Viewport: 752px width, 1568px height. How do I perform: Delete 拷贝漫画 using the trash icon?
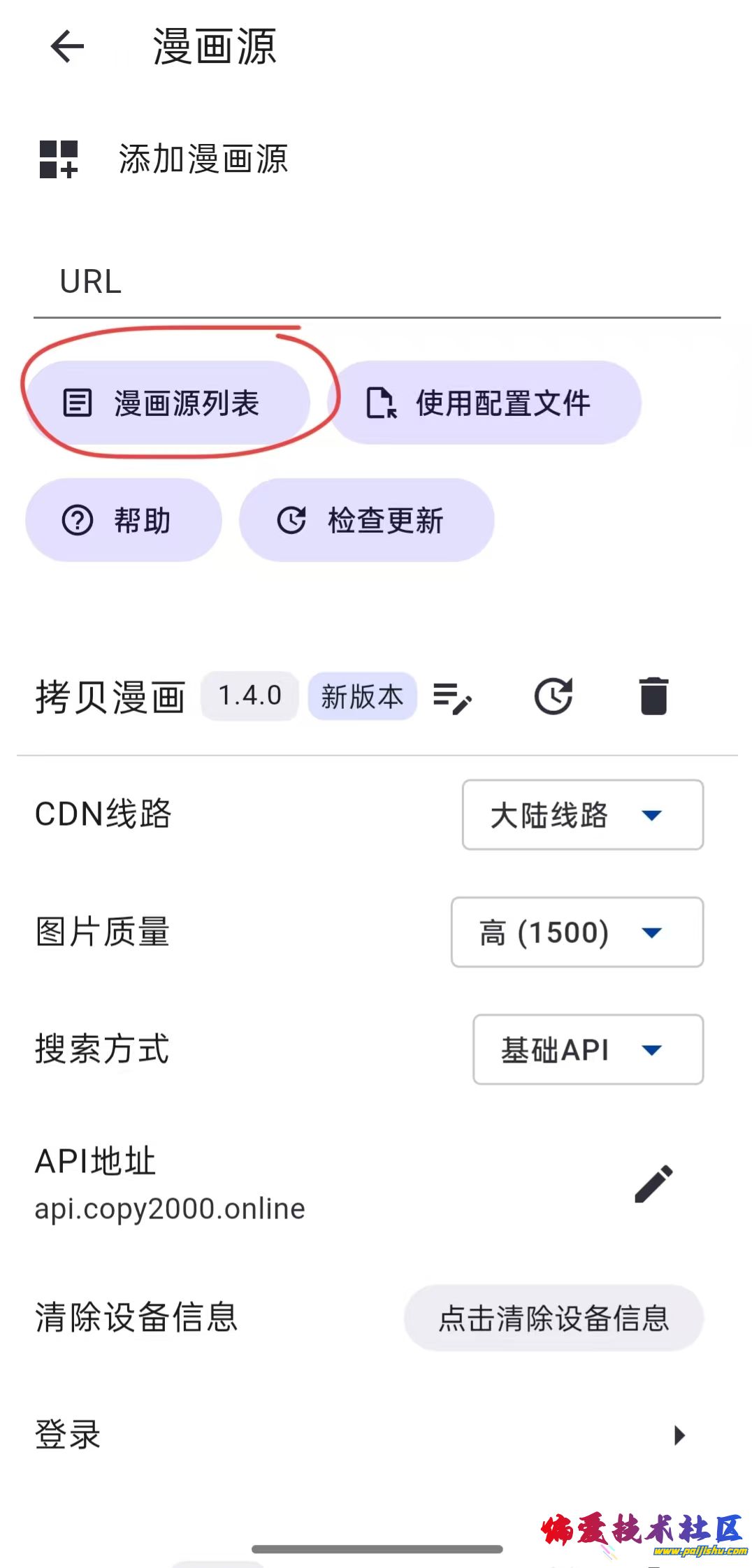coord(654,696)
